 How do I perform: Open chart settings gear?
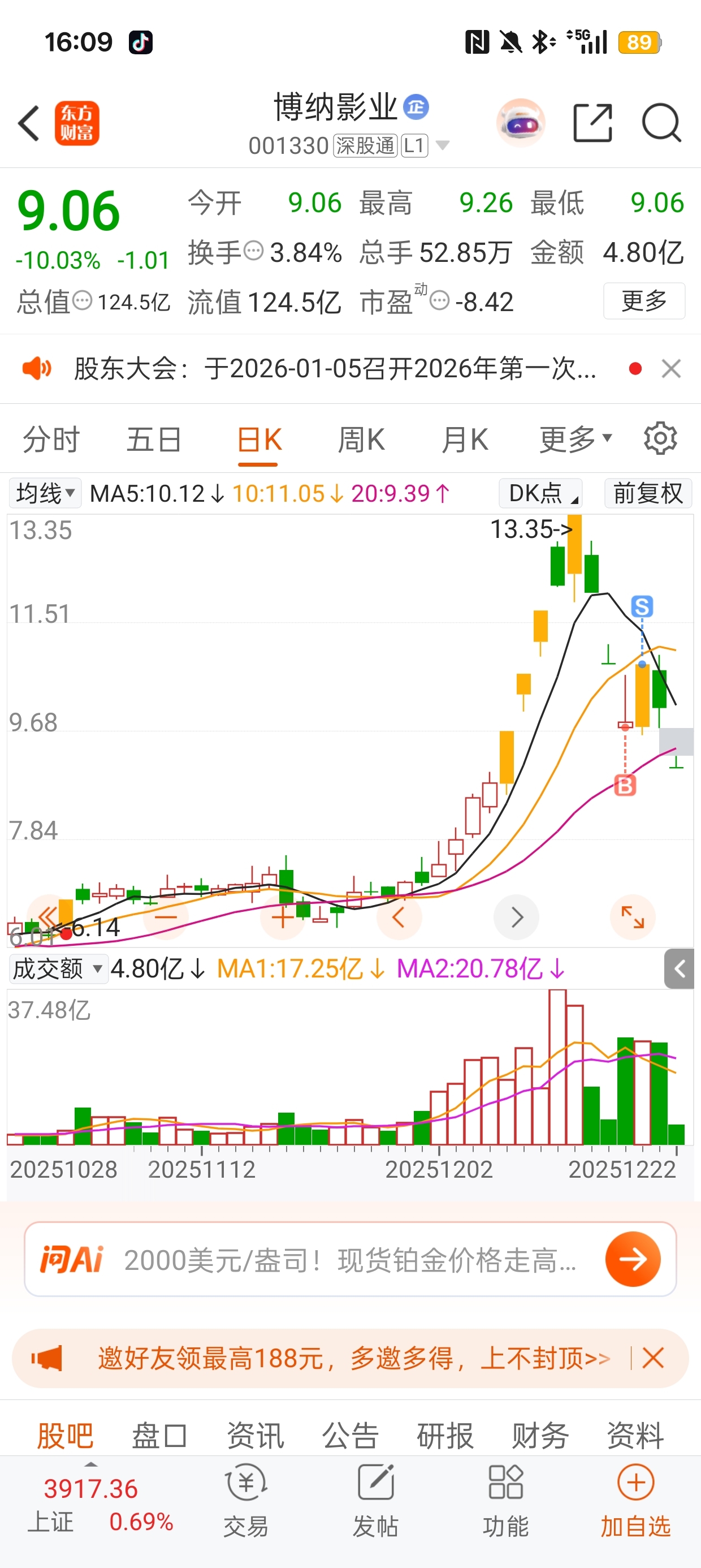660,438
